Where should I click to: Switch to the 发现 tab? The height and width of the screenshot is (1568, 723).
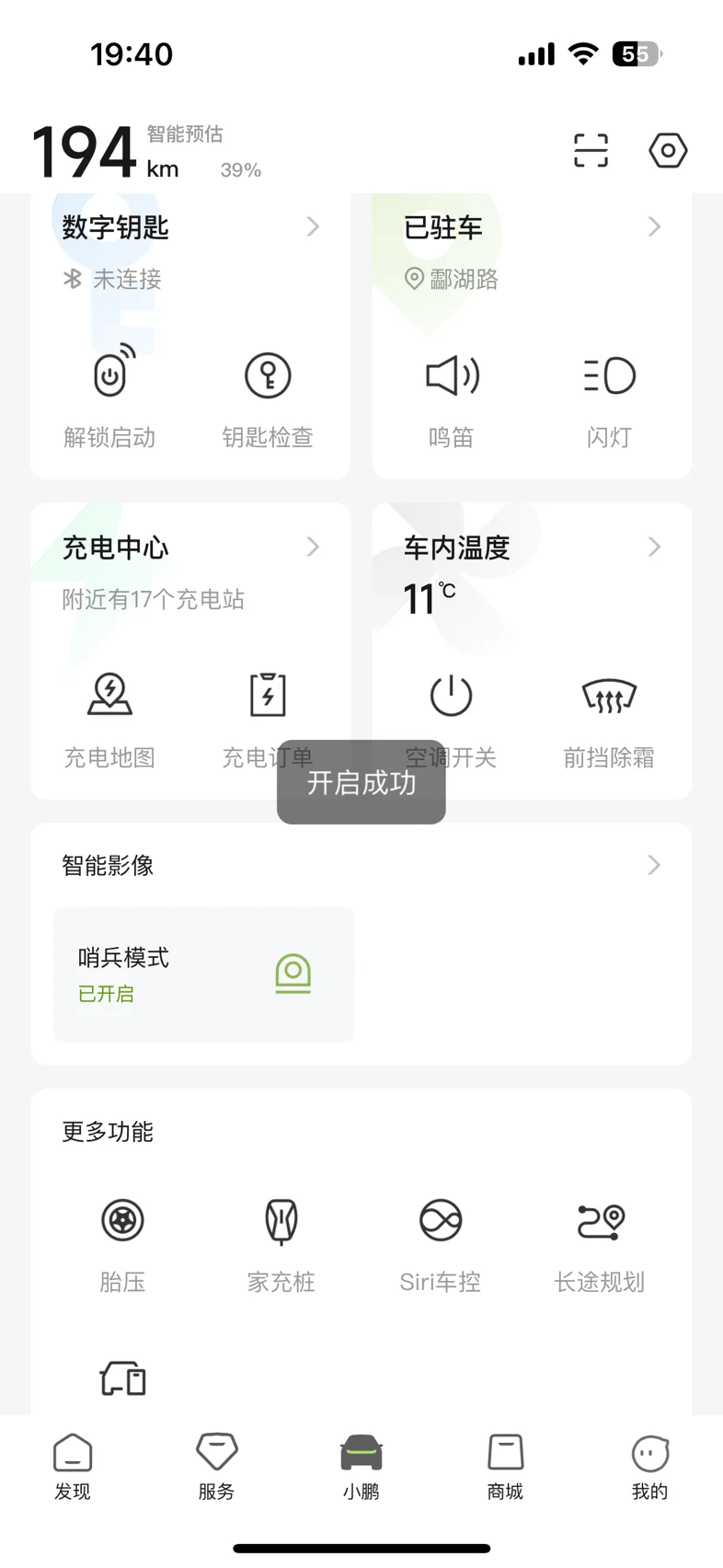[x=73, y=1467]
